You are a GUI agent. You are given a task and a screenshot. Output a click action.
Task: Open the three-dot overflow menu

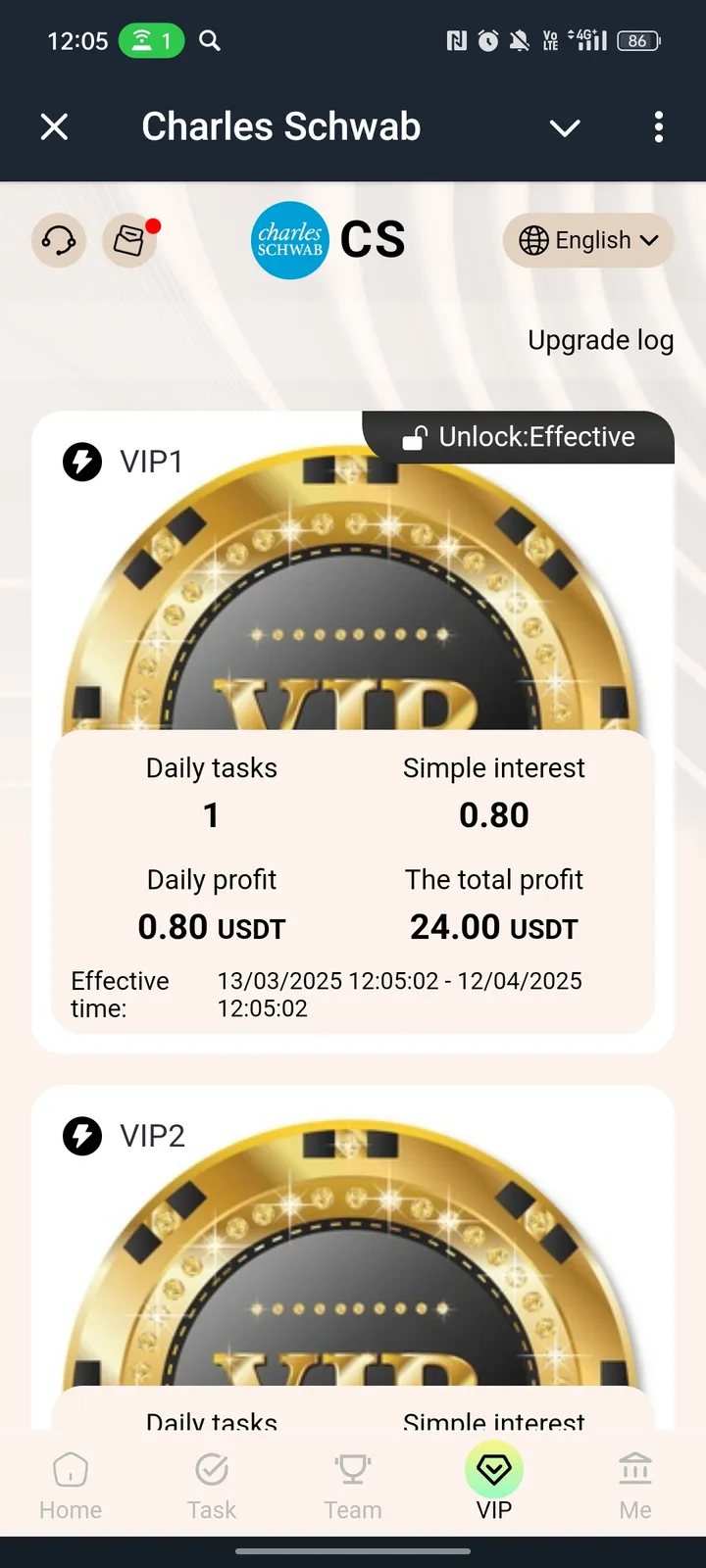click(x=658, y=126)
